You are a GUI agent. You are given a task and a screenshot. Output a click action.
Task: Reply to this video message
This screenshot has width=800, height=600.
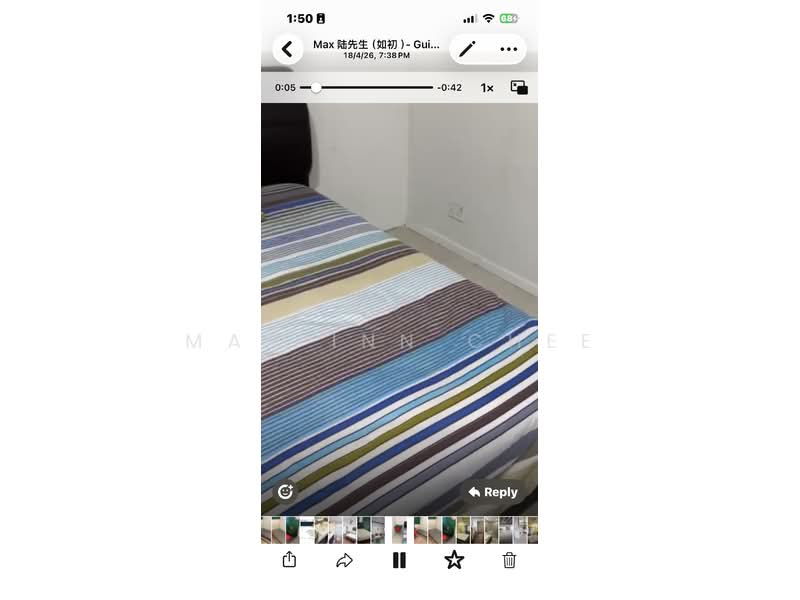pos(493,492)
